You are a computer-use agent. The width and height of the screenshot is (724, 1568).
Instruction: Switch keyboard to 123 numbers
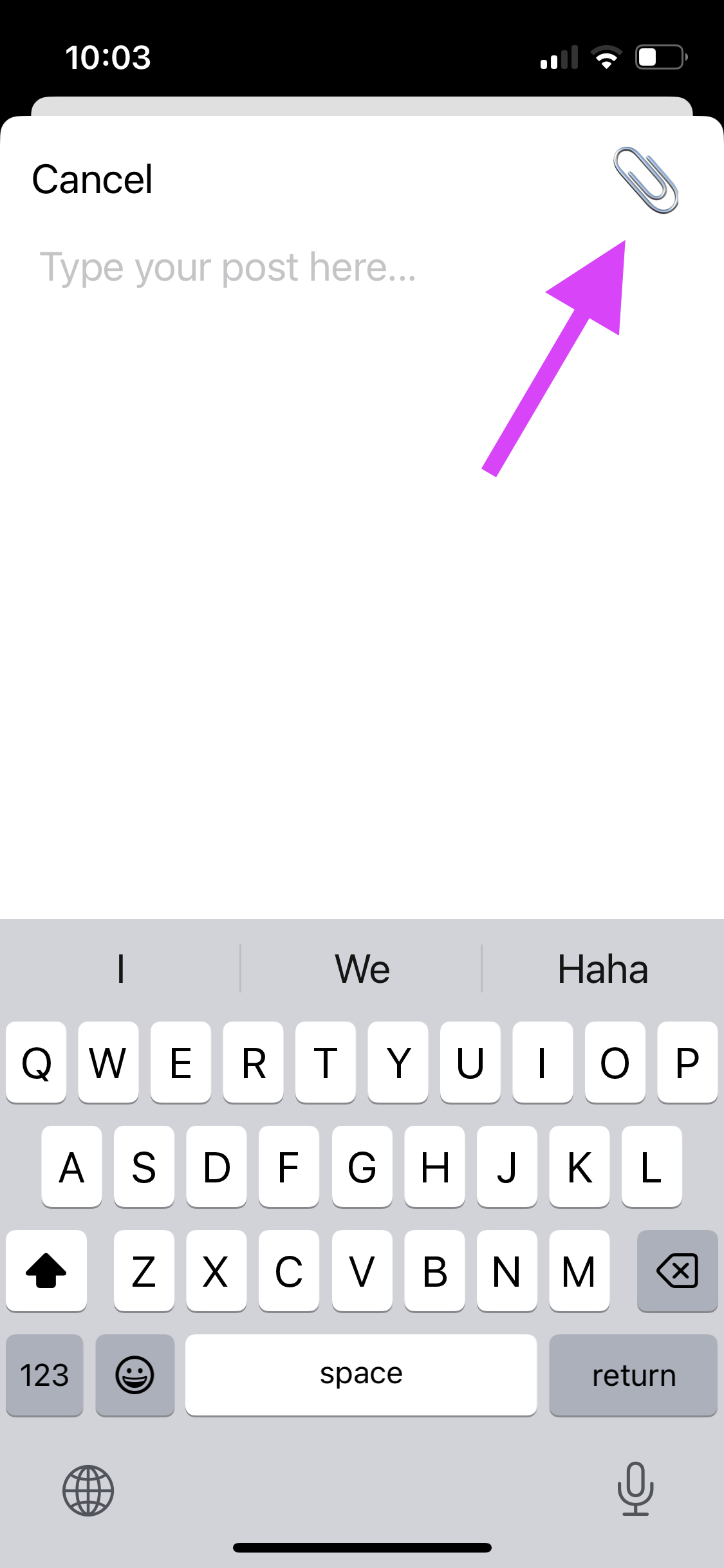(x=45, y=1376)
